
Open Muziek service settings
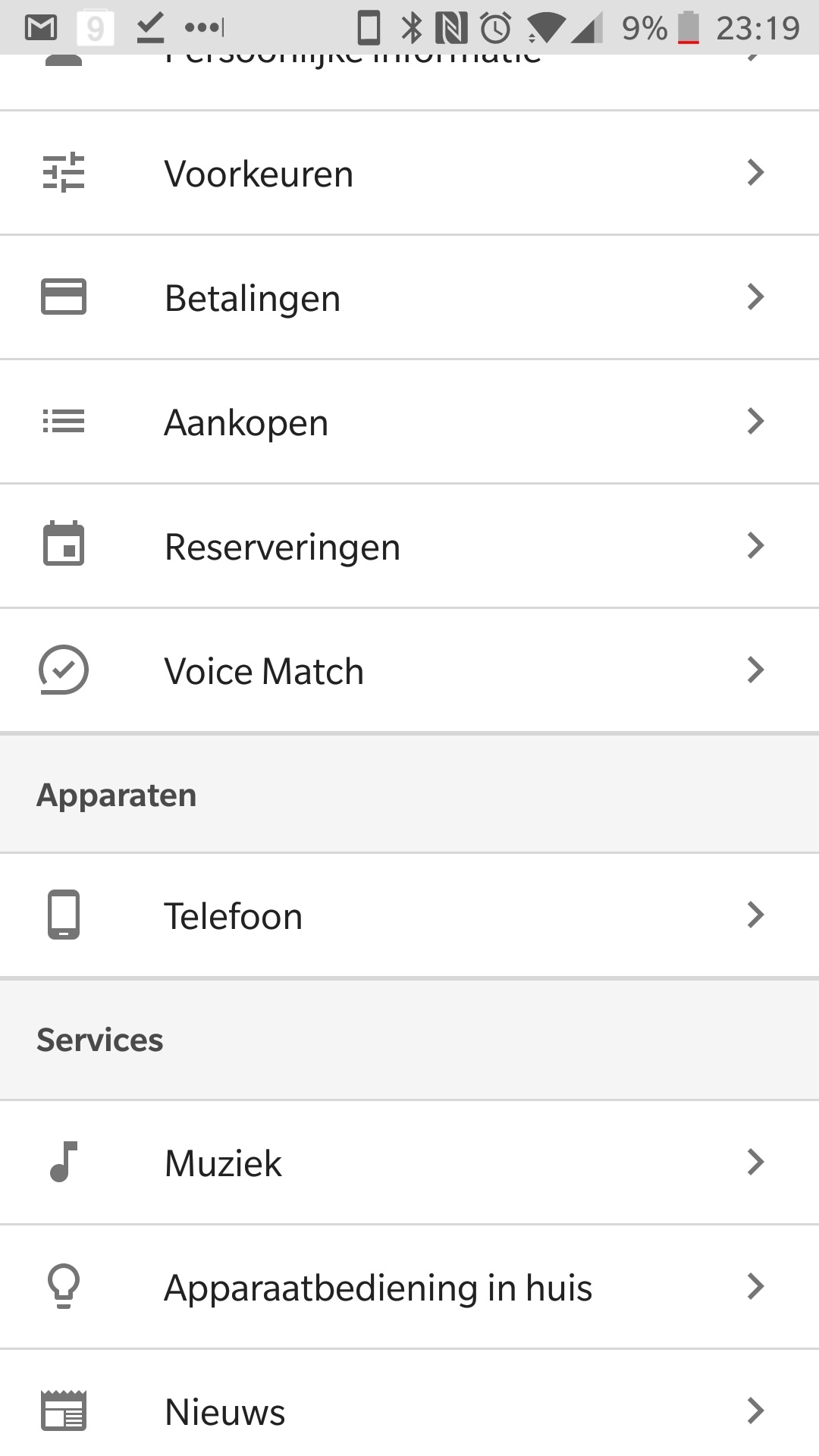[409, 1163]
